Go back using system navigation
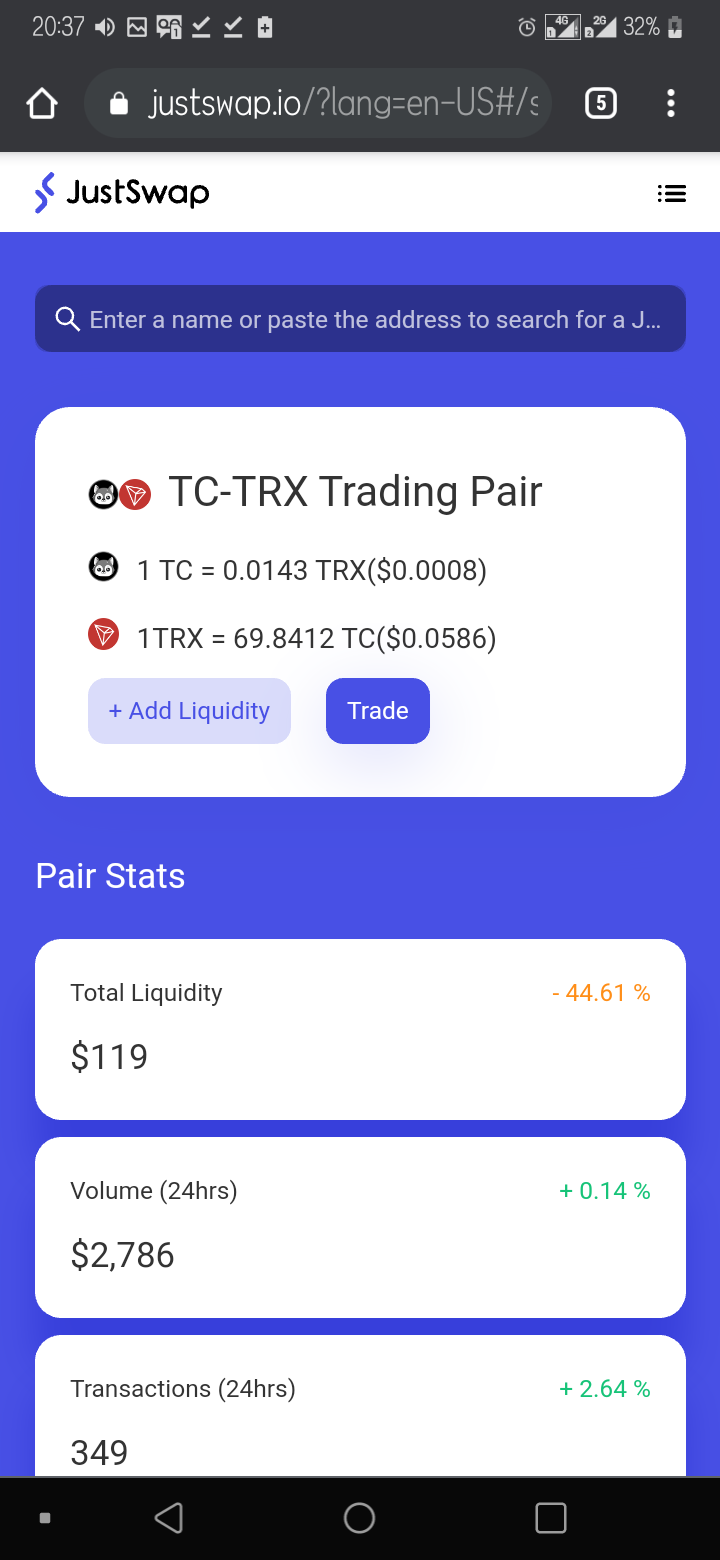This screenshot has width=720, height=1560. coord(169,1518)
